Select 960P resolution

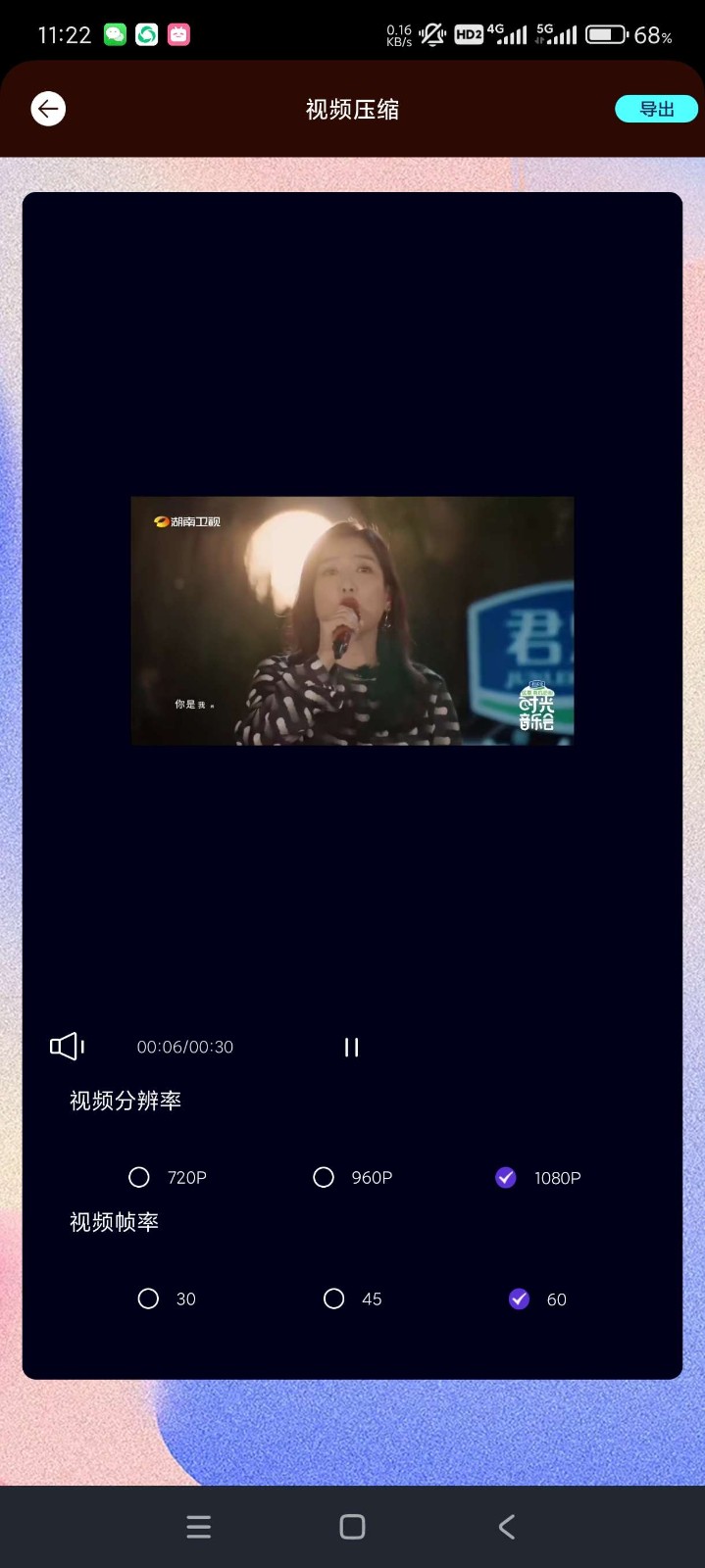point(325,1177)
